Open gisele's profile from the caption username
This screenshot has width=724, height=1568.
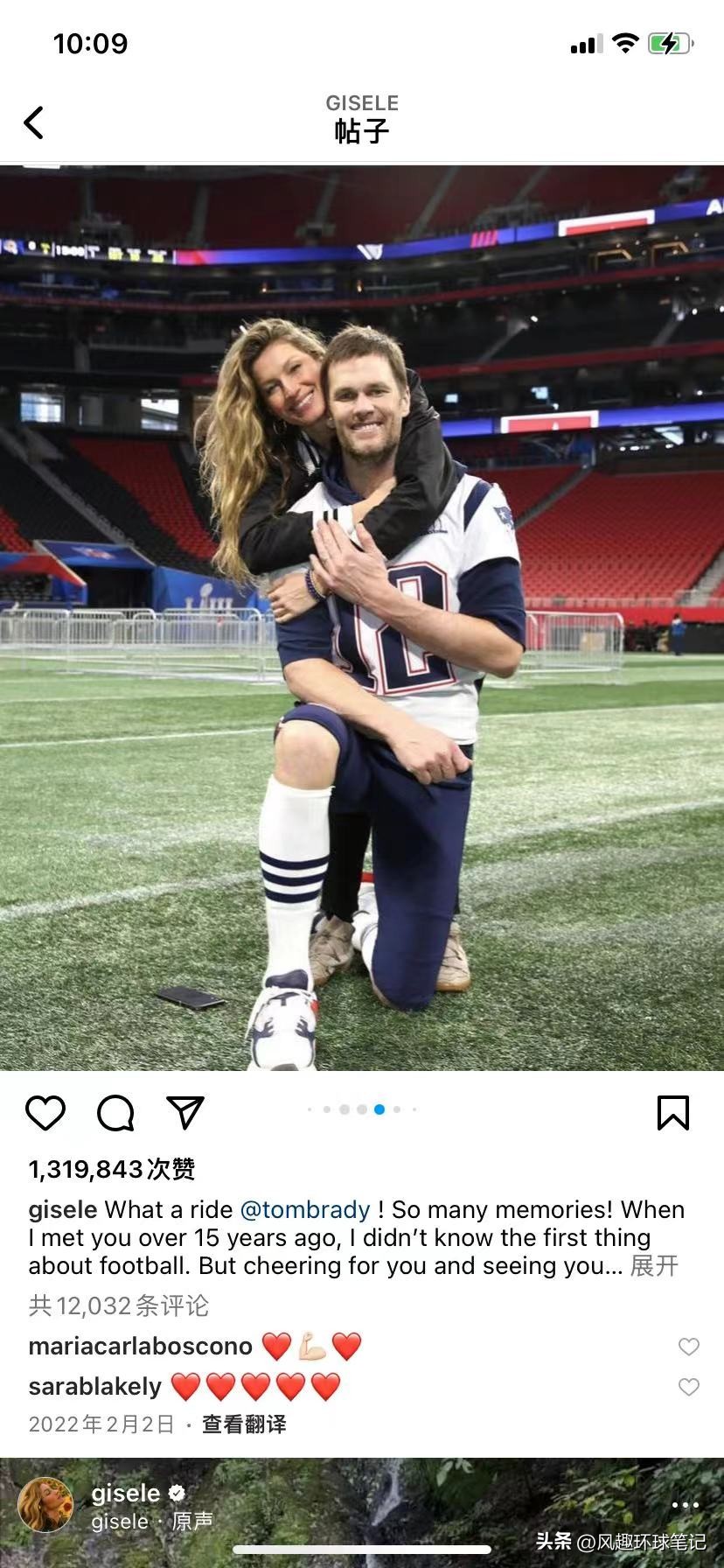click(x=63, y=1209)
